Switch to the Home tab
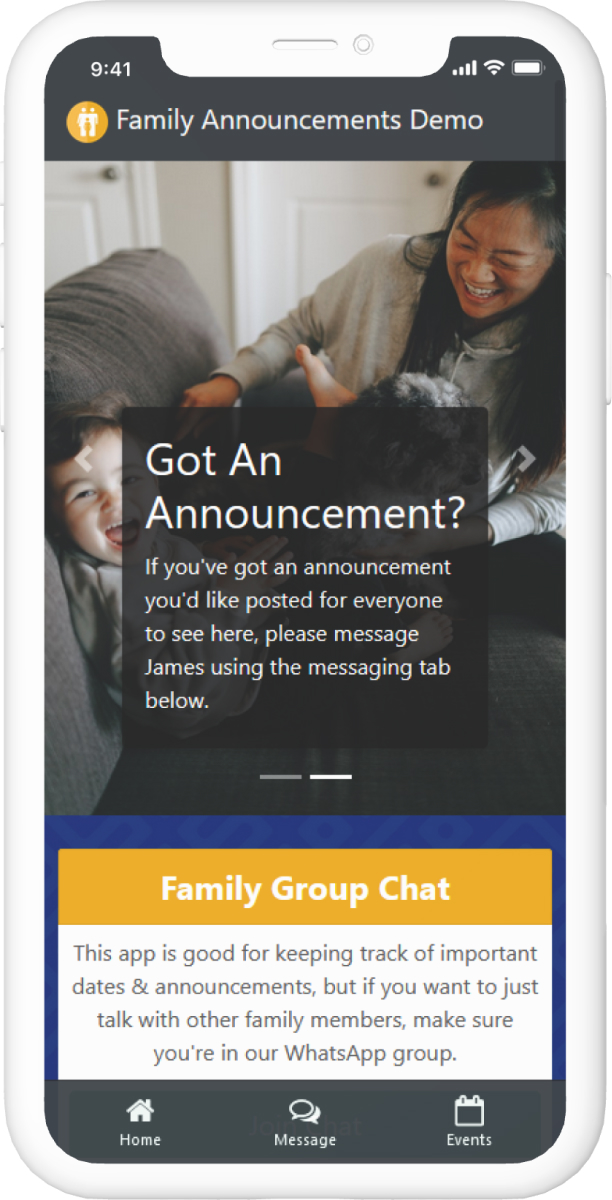 [x=140, y=1121]
